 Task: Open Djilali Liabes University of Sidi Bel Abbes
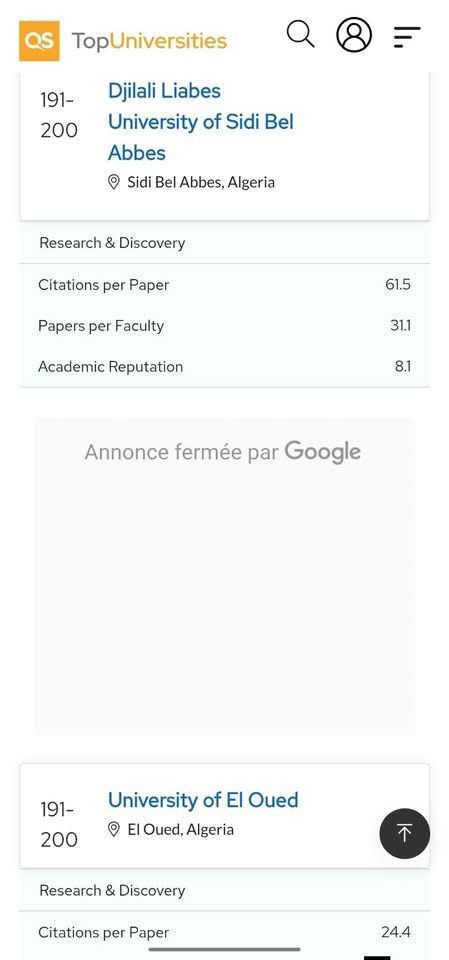201,122
